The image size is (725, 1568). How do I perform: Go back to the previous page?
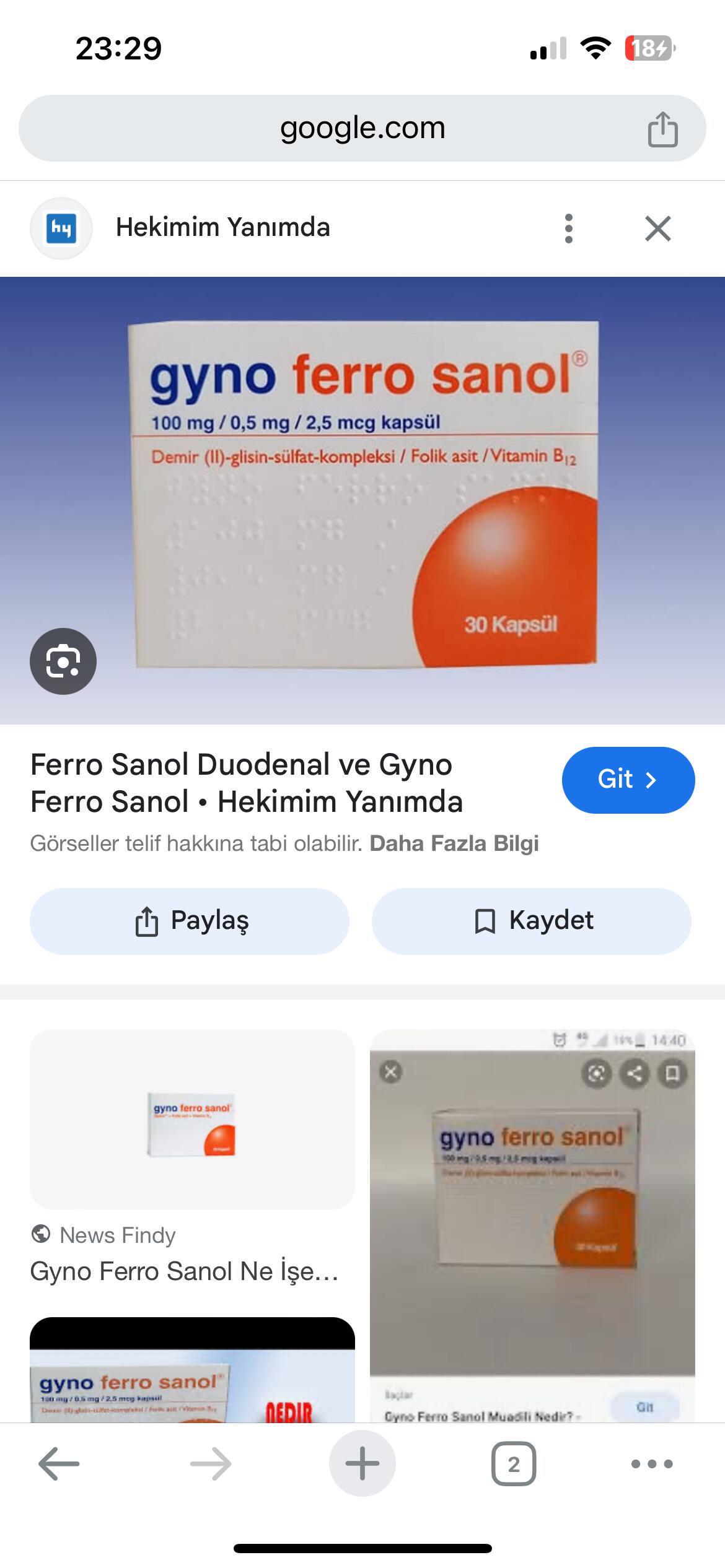tap(59, 1464)
